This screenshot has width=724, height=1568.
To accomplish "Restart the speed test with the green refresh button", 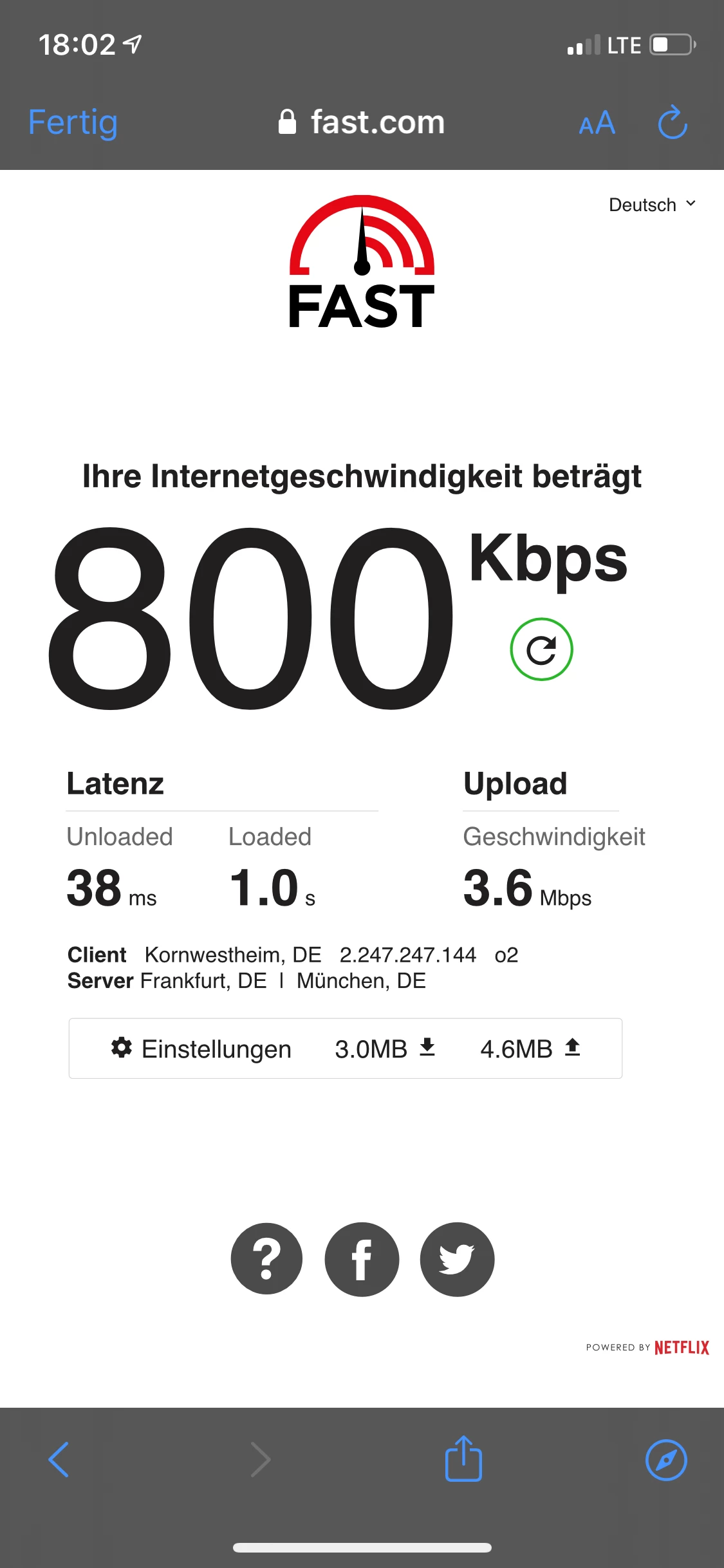I will (541, 649).
